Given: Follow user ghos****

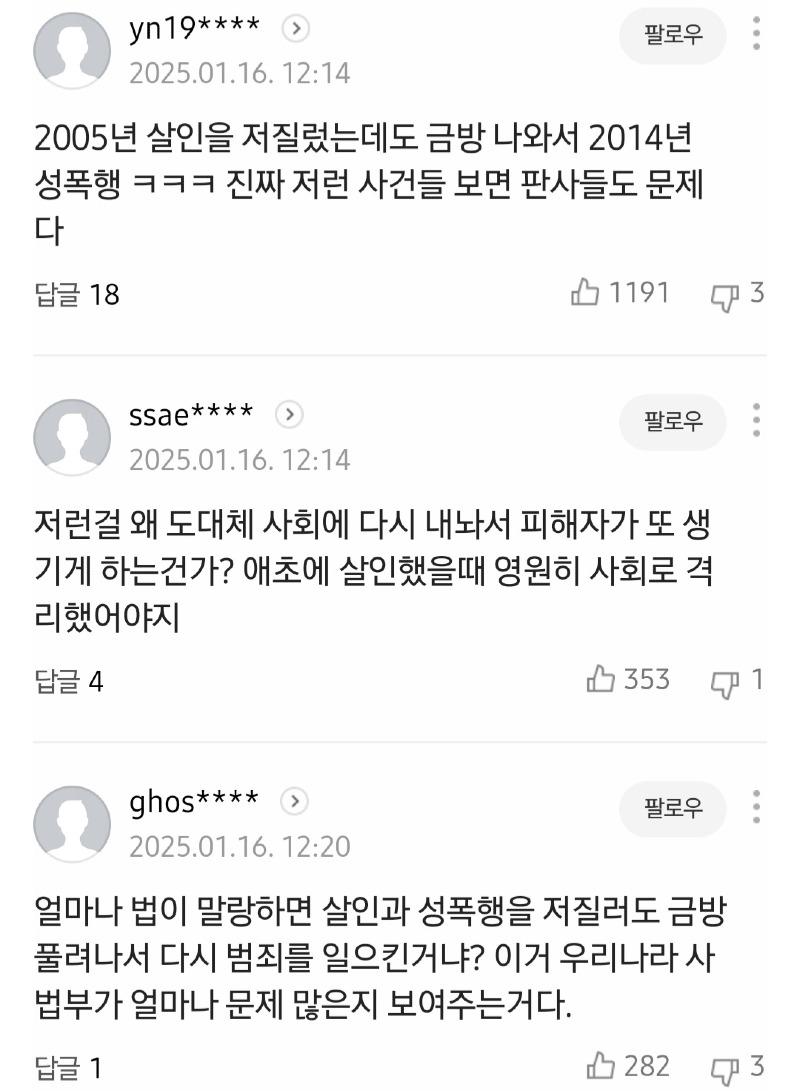Looking at the screenshot, I should tap(673, 808).
